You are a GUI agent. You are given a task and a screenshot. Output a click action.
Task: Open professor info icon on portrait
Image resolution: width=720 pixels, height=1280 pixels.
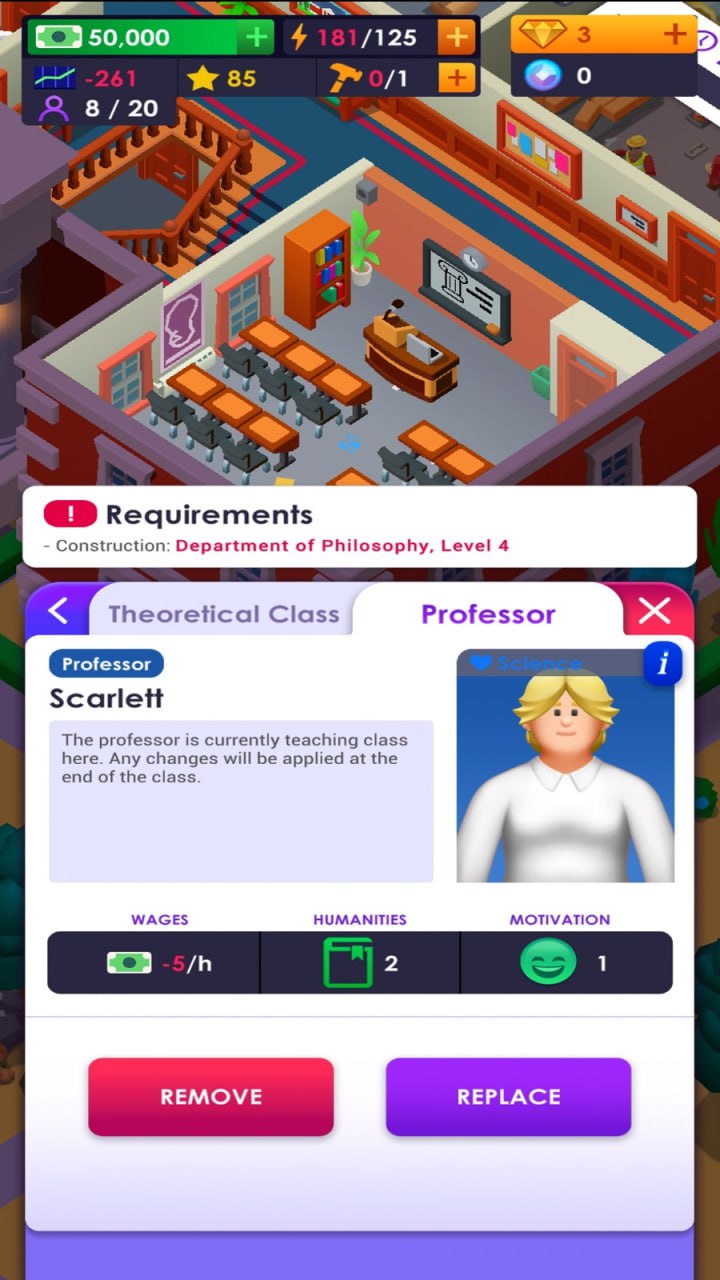[662, 663]
